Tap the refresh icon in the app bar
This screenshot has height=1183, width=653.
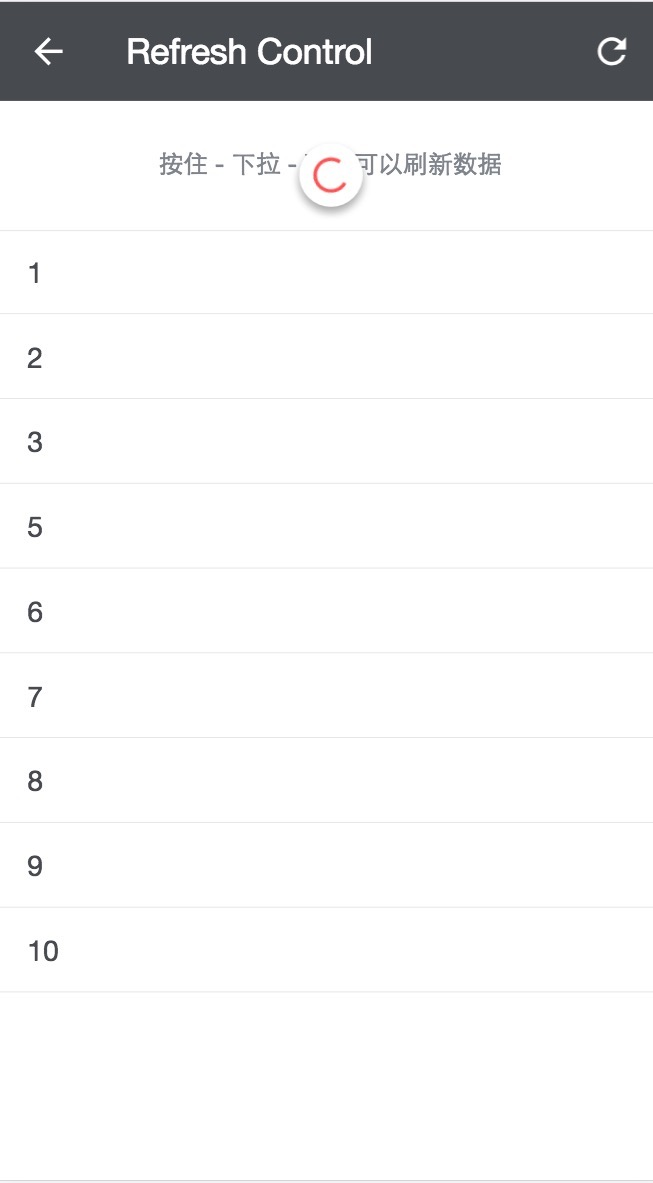(612, 51)
